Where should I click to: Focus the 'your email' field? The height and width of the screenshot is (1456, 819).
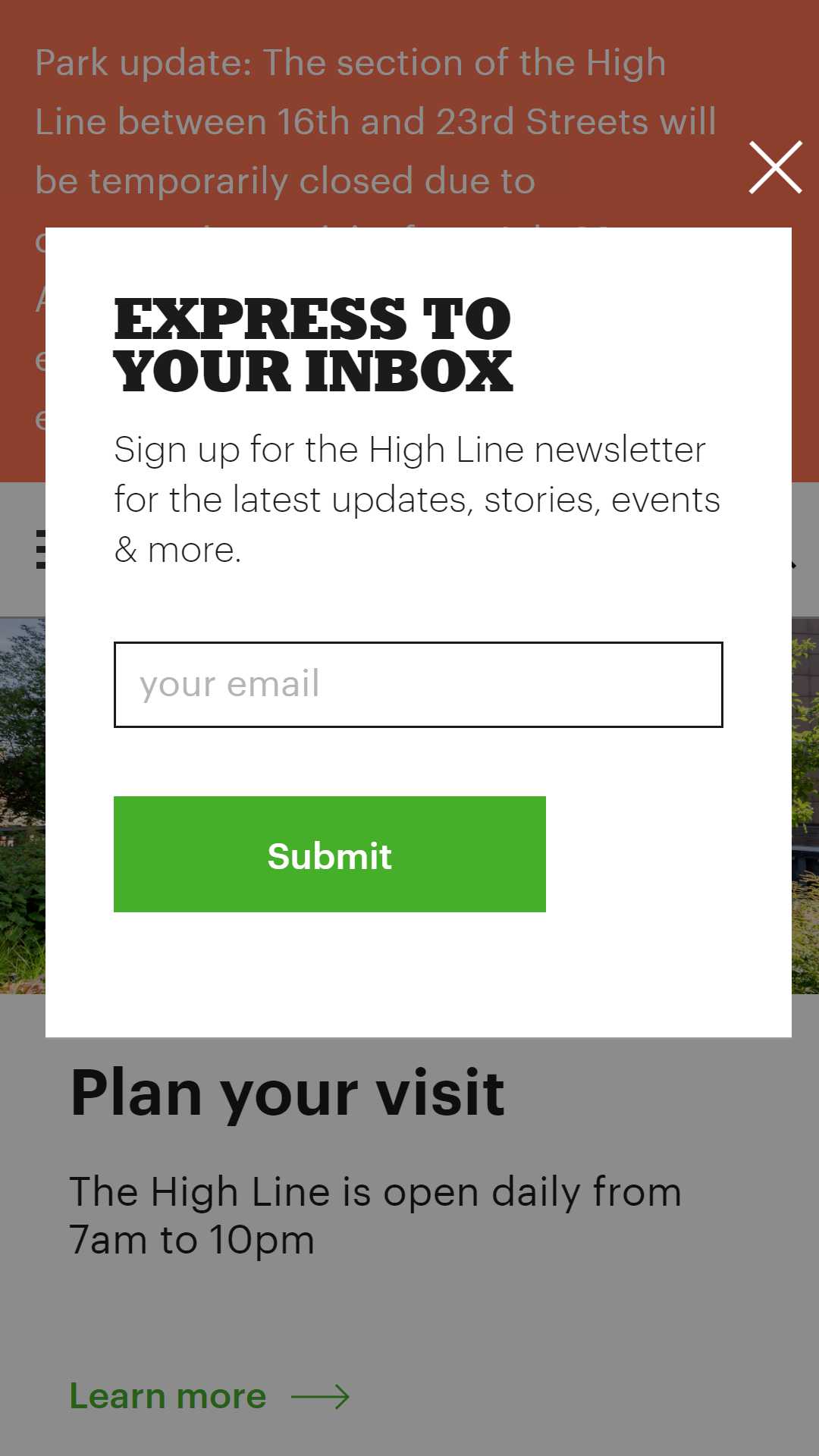pyautogui.click(x=418, y=685)
